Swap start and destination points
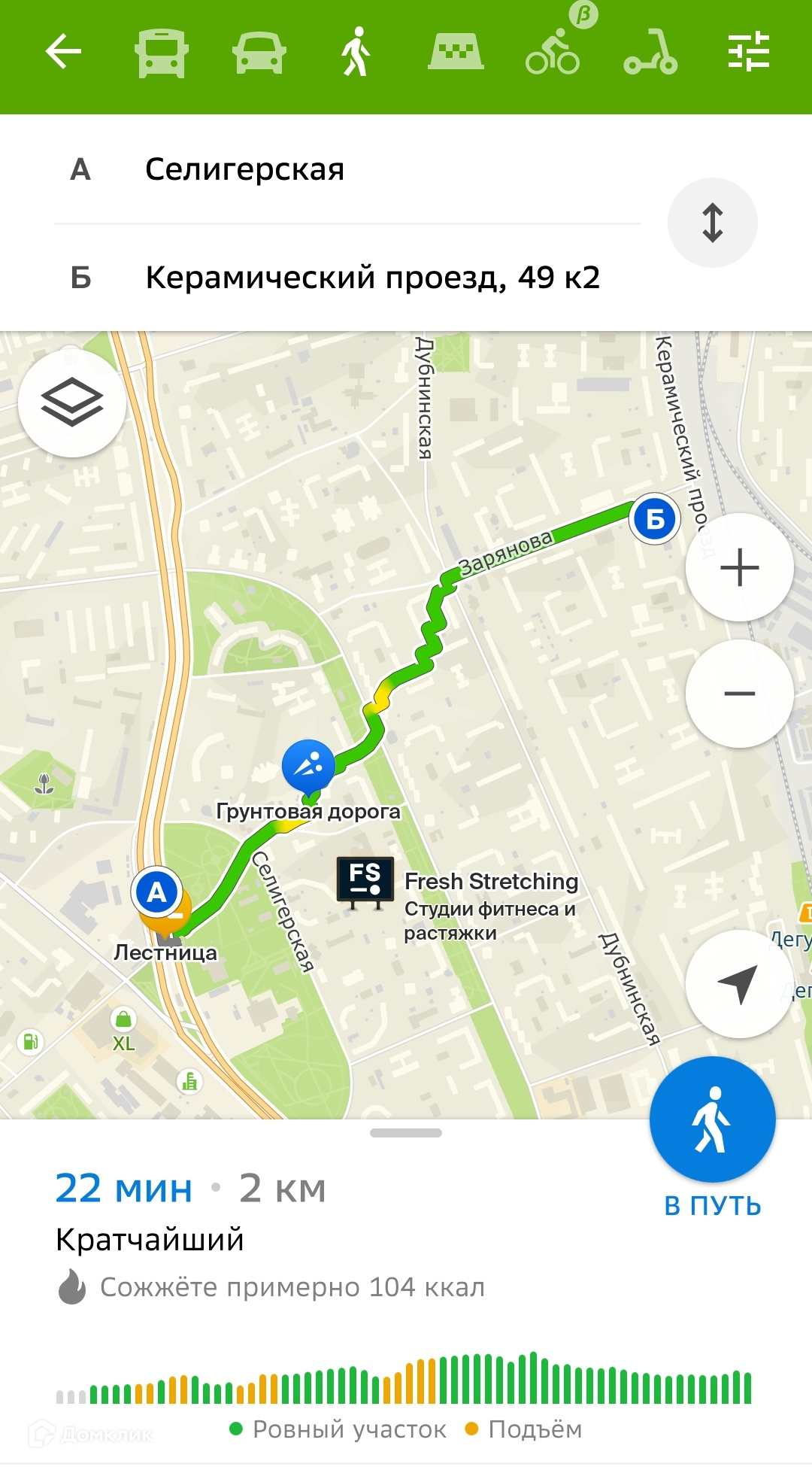 [x=712, y=223]
